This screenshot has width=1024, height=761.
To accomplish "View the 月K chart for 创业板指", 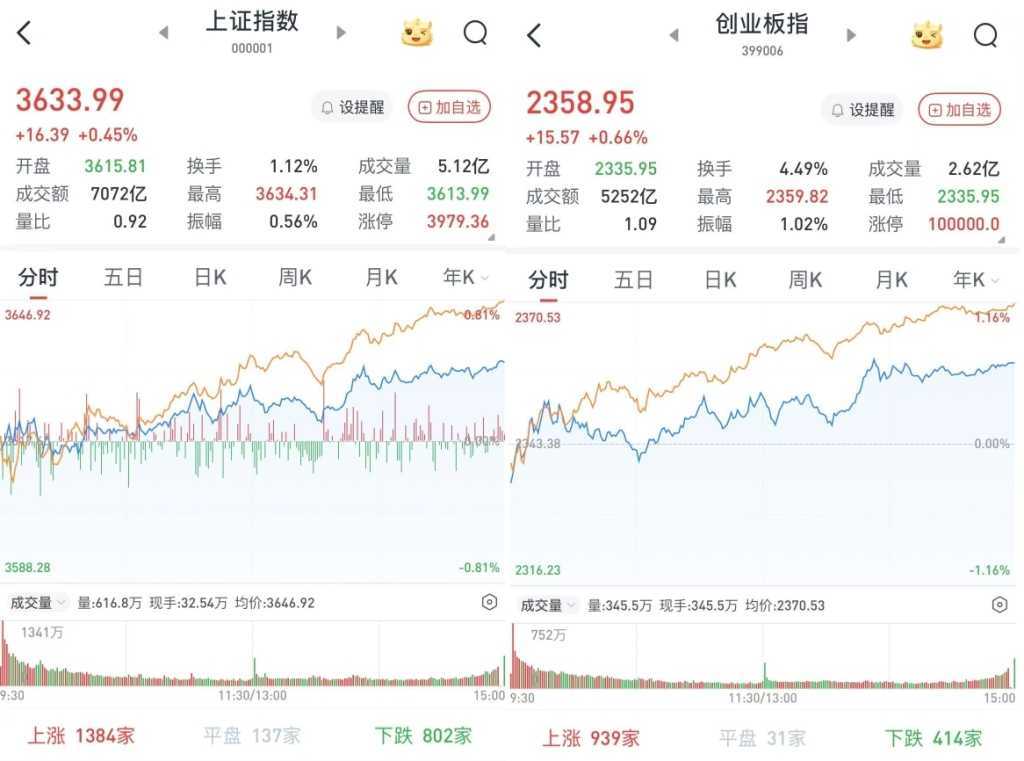I will [890, 279].
